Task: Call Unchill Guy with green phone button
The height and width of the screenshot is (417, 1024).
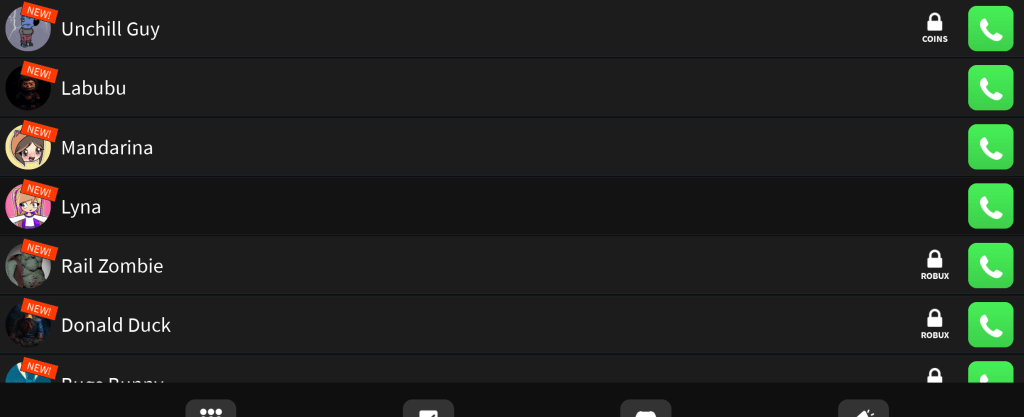Action: point(990,29)
